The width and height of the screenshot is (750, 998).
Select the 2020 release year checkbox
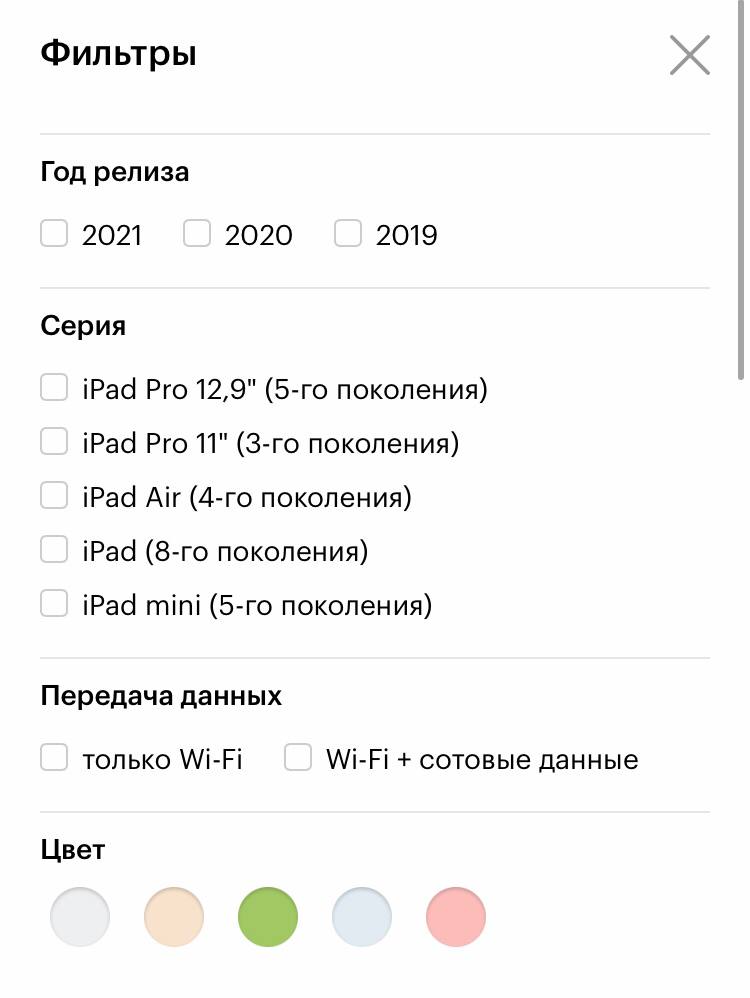(x=197, y=234)
